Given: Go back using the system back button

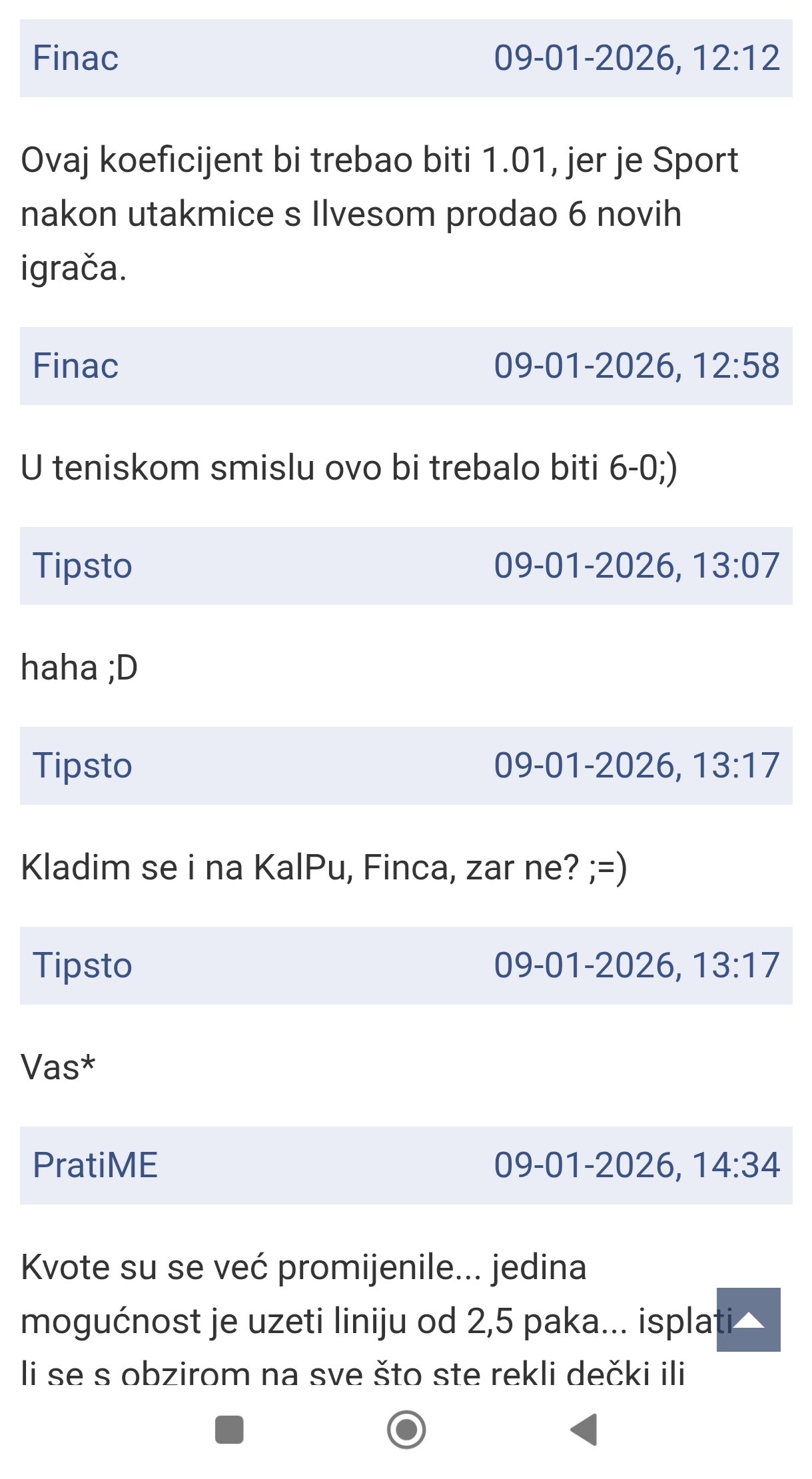Looking at the screenshot, I should tap(584, 1430).
